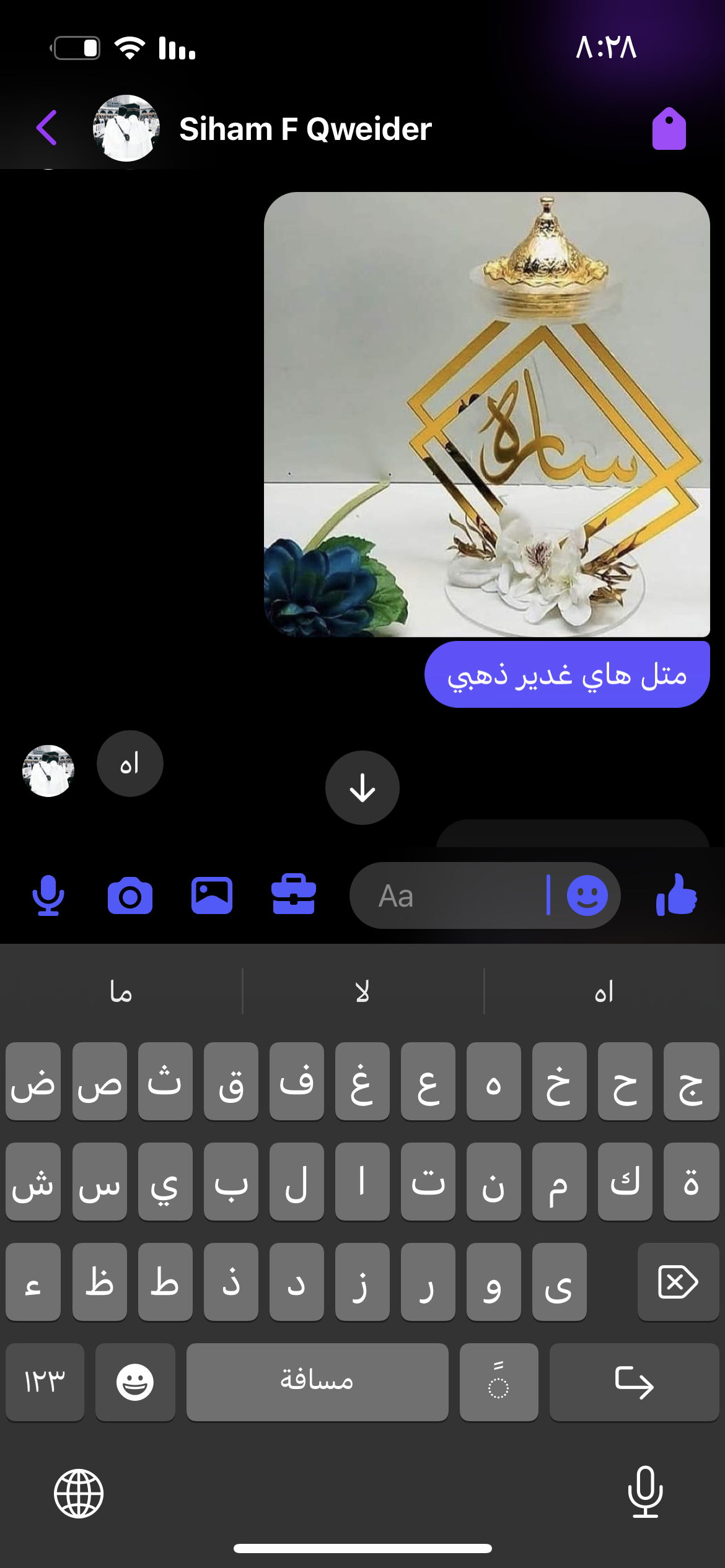Open the sent golden decoration photo

click(486, 414)
